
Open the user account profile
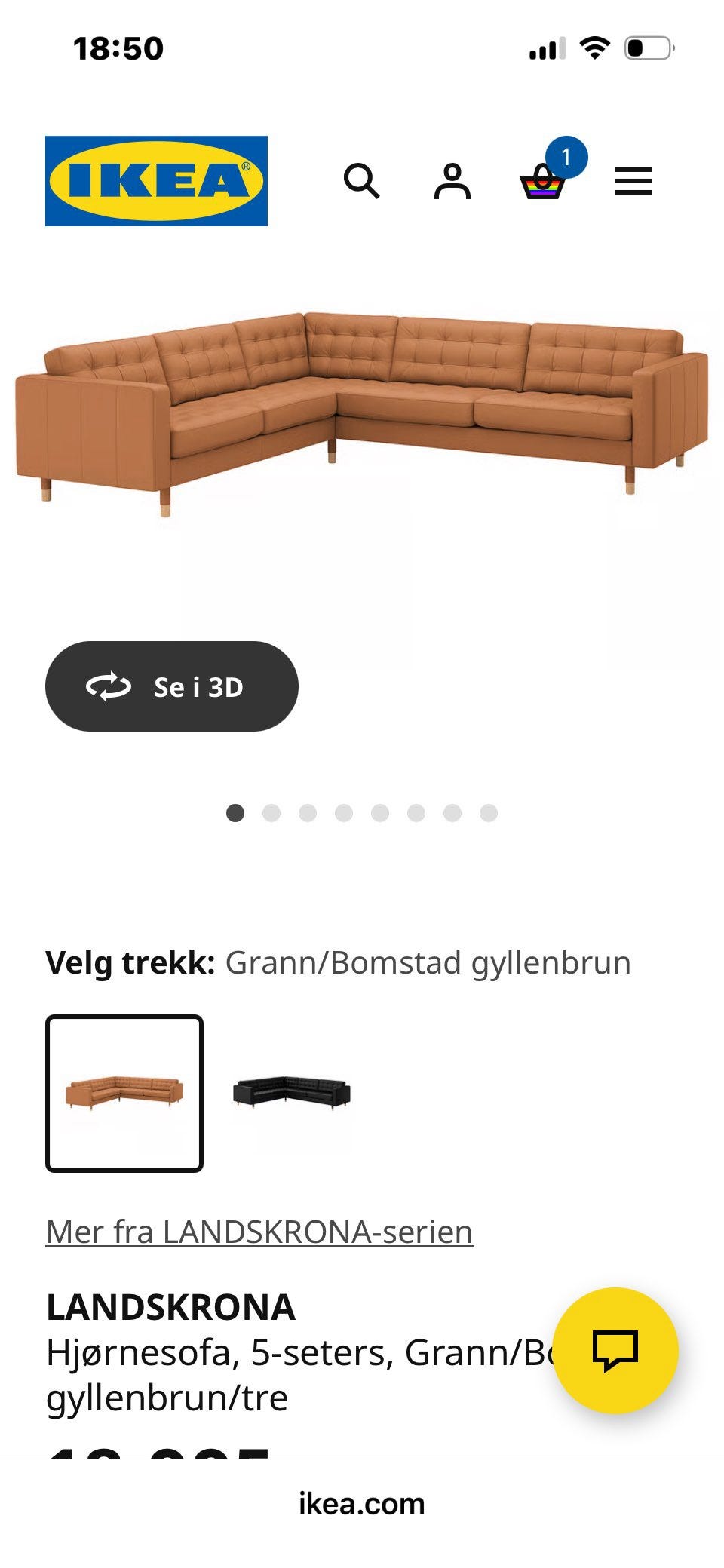click(453, 181)
